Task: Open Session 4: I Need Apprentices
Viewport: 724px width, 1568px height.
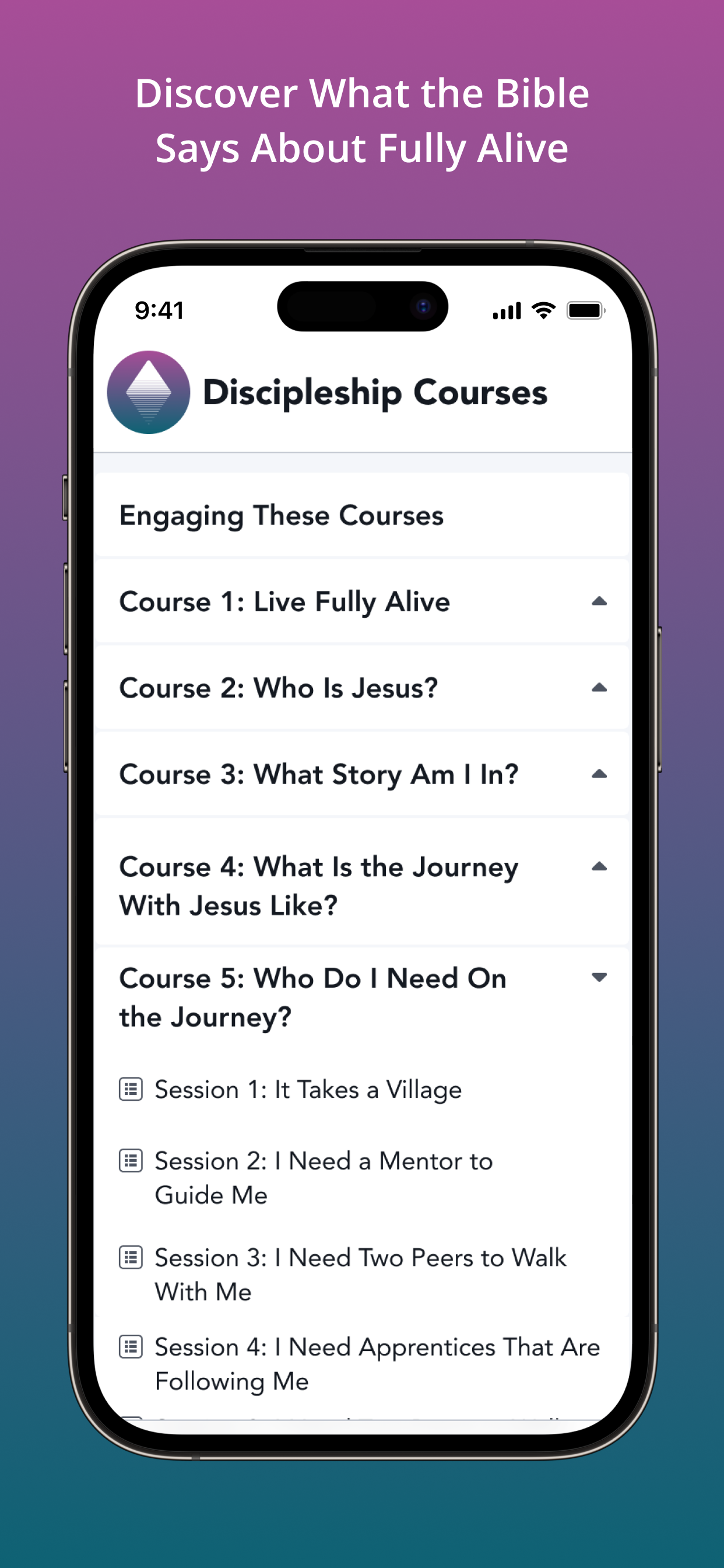Action: [x=376, y=1347]
